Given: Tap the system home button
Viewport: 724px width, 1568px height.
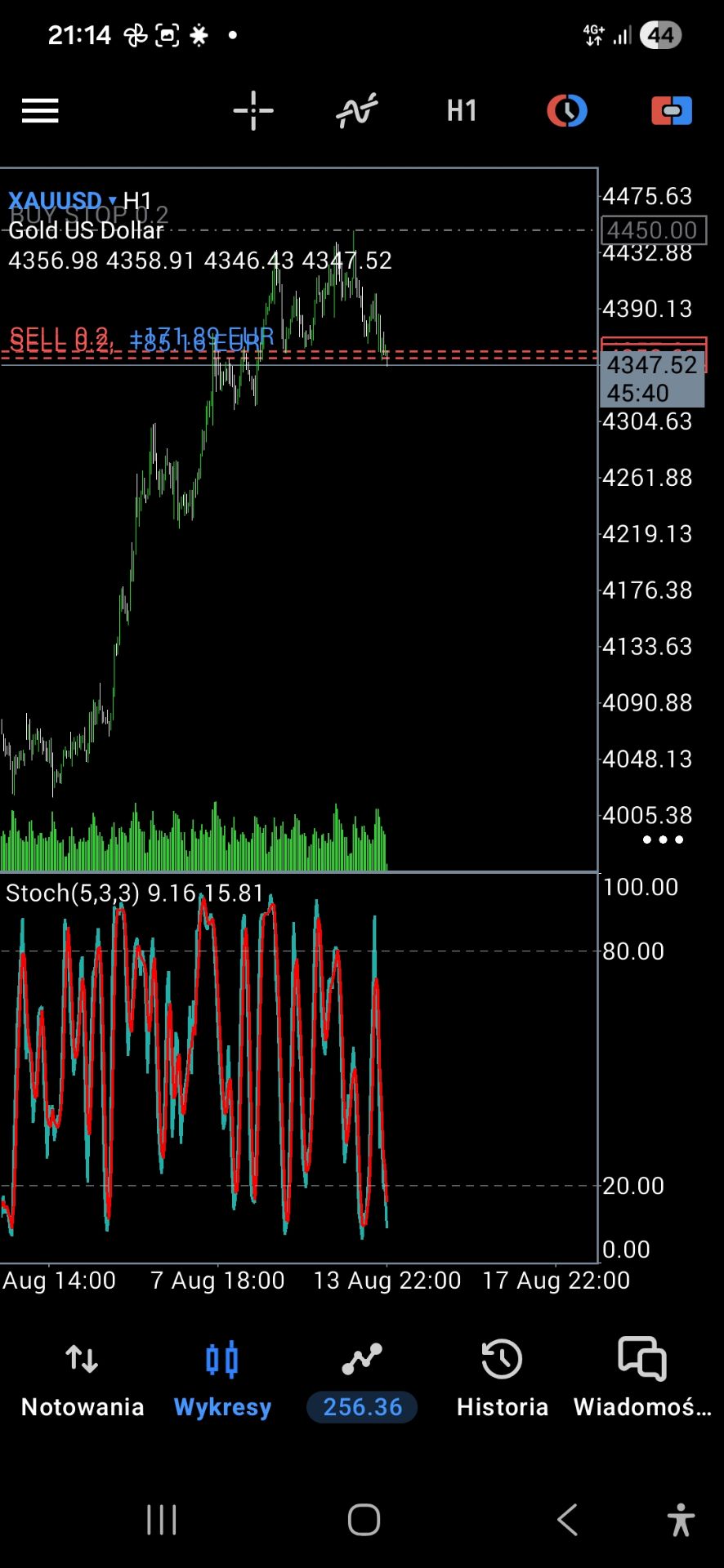Looking at the screenshot, I should point(364,1520).
